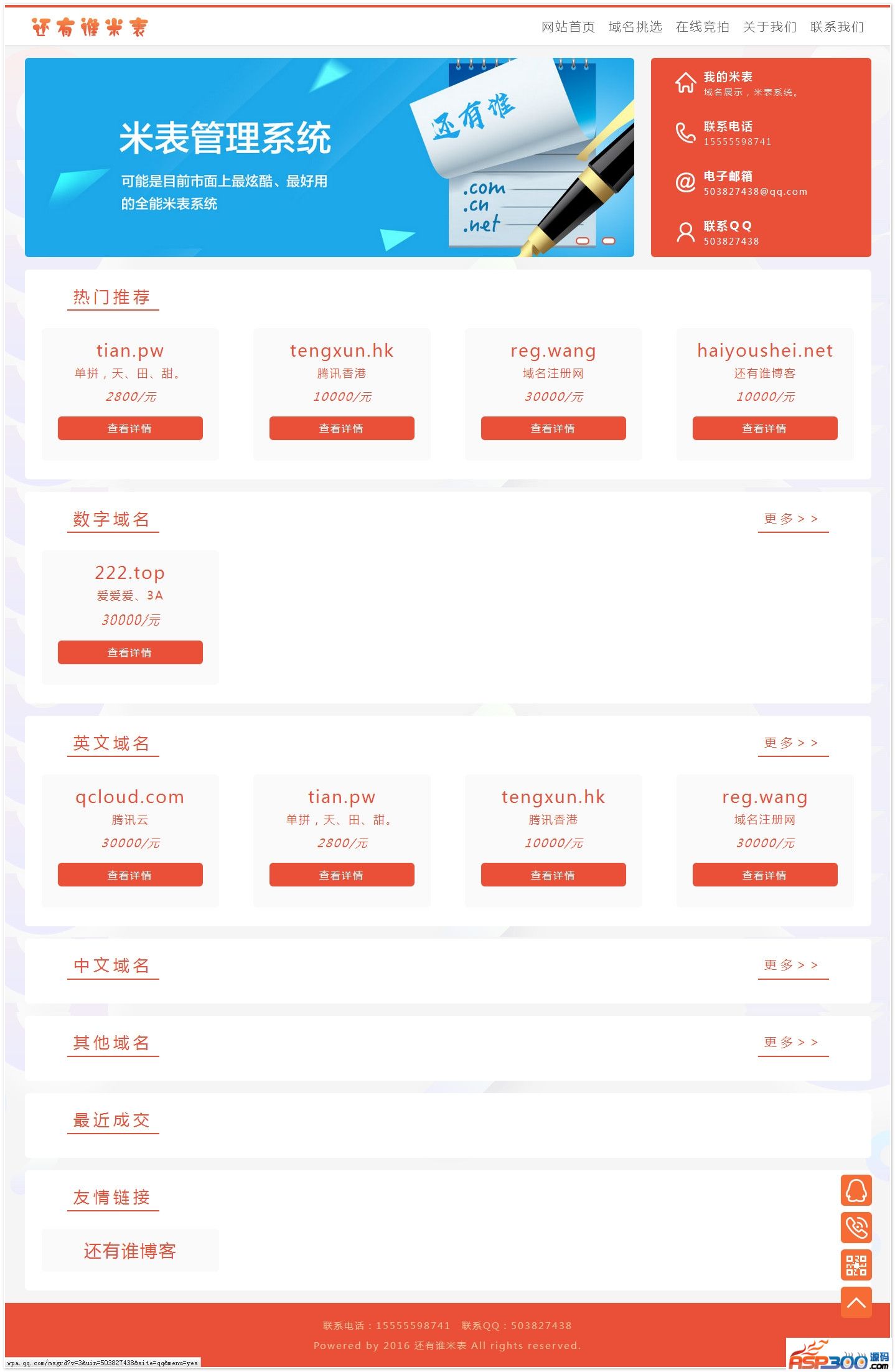895x1372 pixels.
Task: Go to 域名挑选 page
Action: [x=635, y=27]
